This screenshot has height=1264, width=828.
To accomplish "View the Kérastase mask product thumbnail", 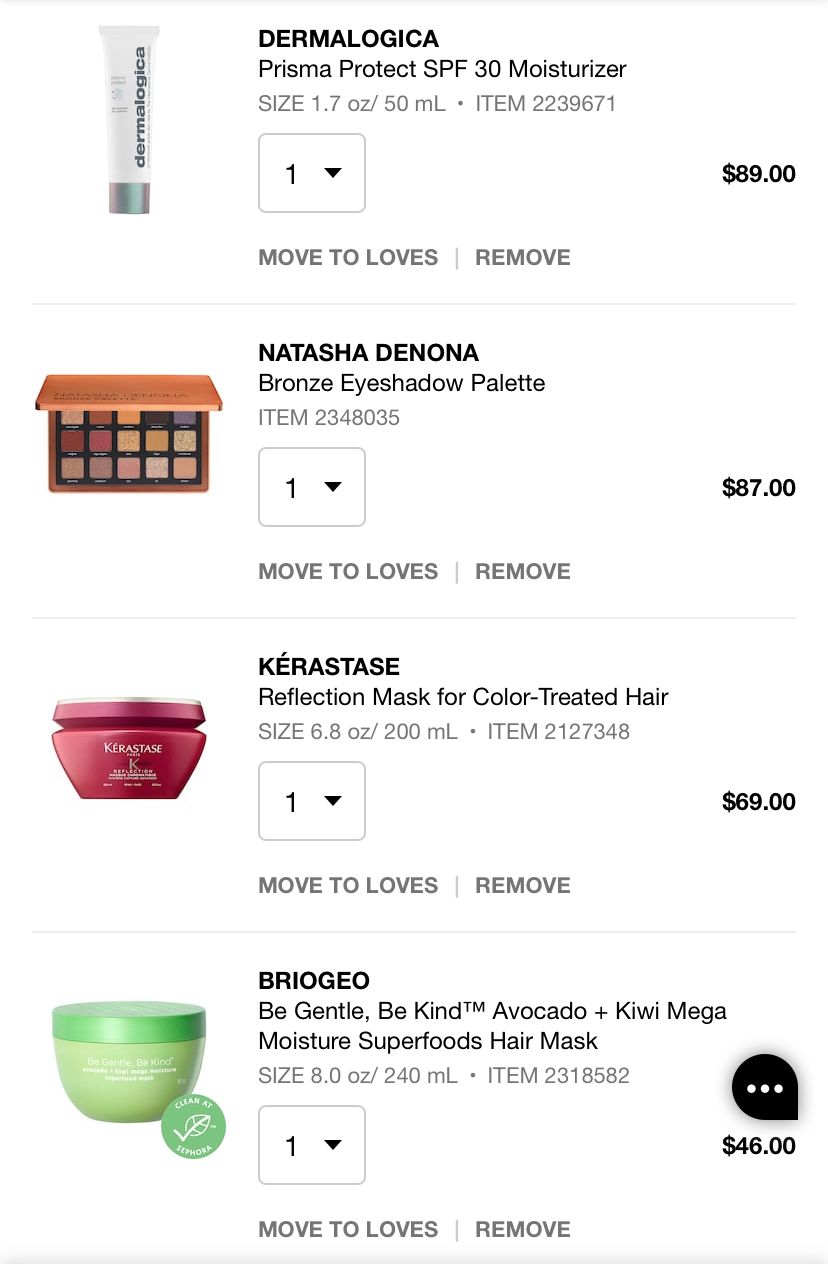I will point(130,745).
